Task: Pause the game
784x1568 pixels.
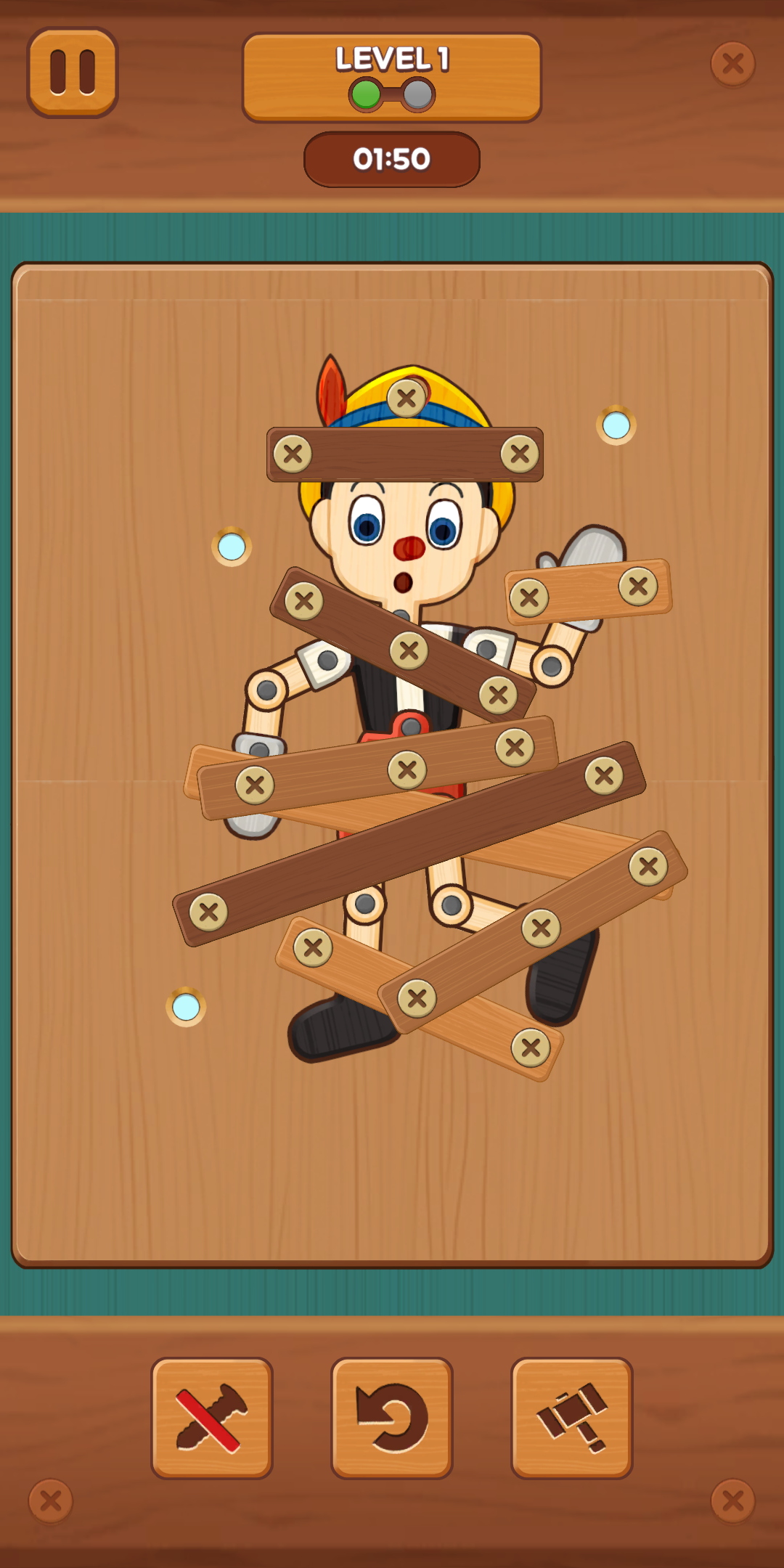Action: tap(73, 73)
